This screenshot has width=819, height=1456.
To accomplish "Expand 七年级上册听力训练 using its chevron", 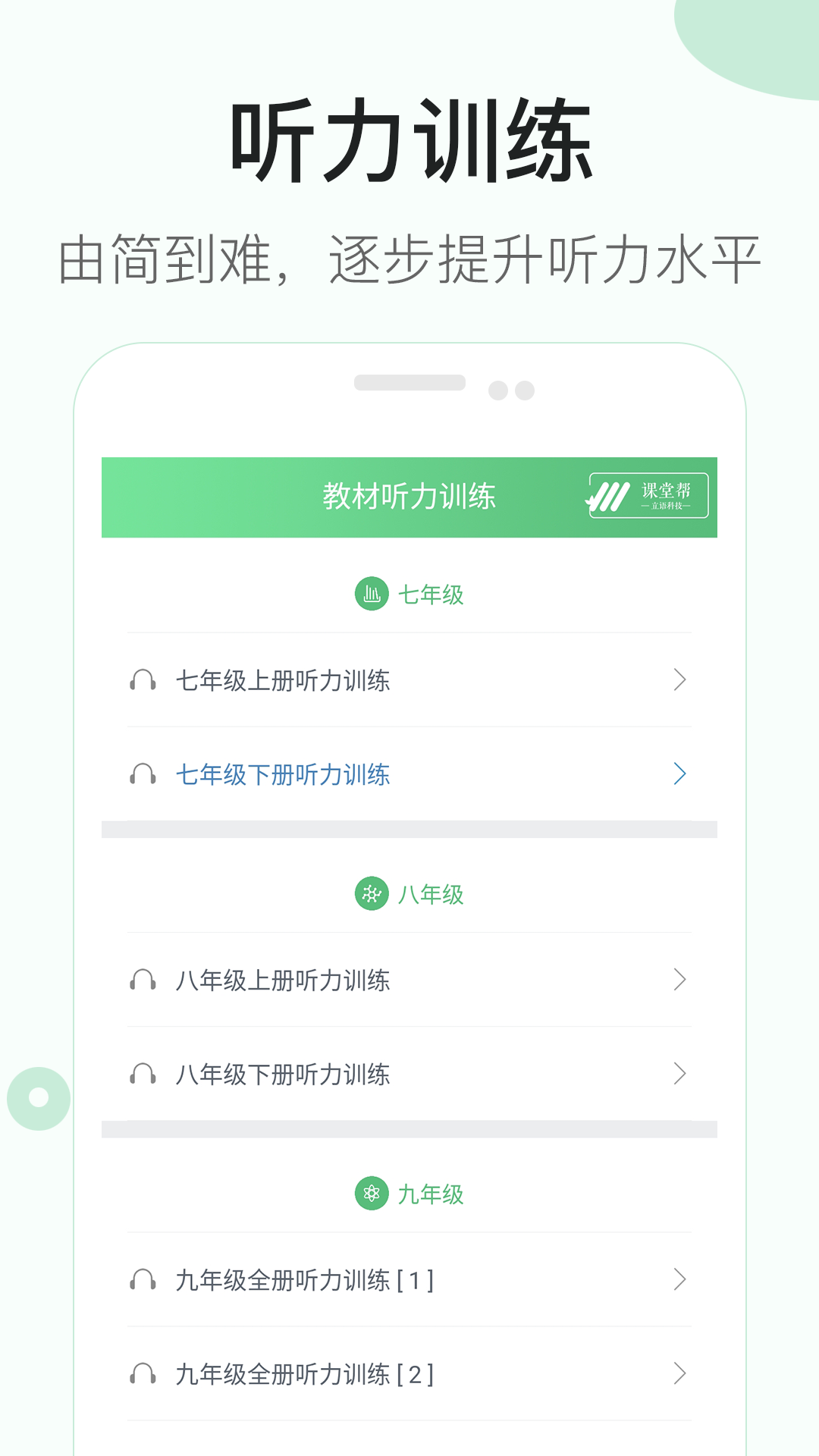I will (680, 681).
